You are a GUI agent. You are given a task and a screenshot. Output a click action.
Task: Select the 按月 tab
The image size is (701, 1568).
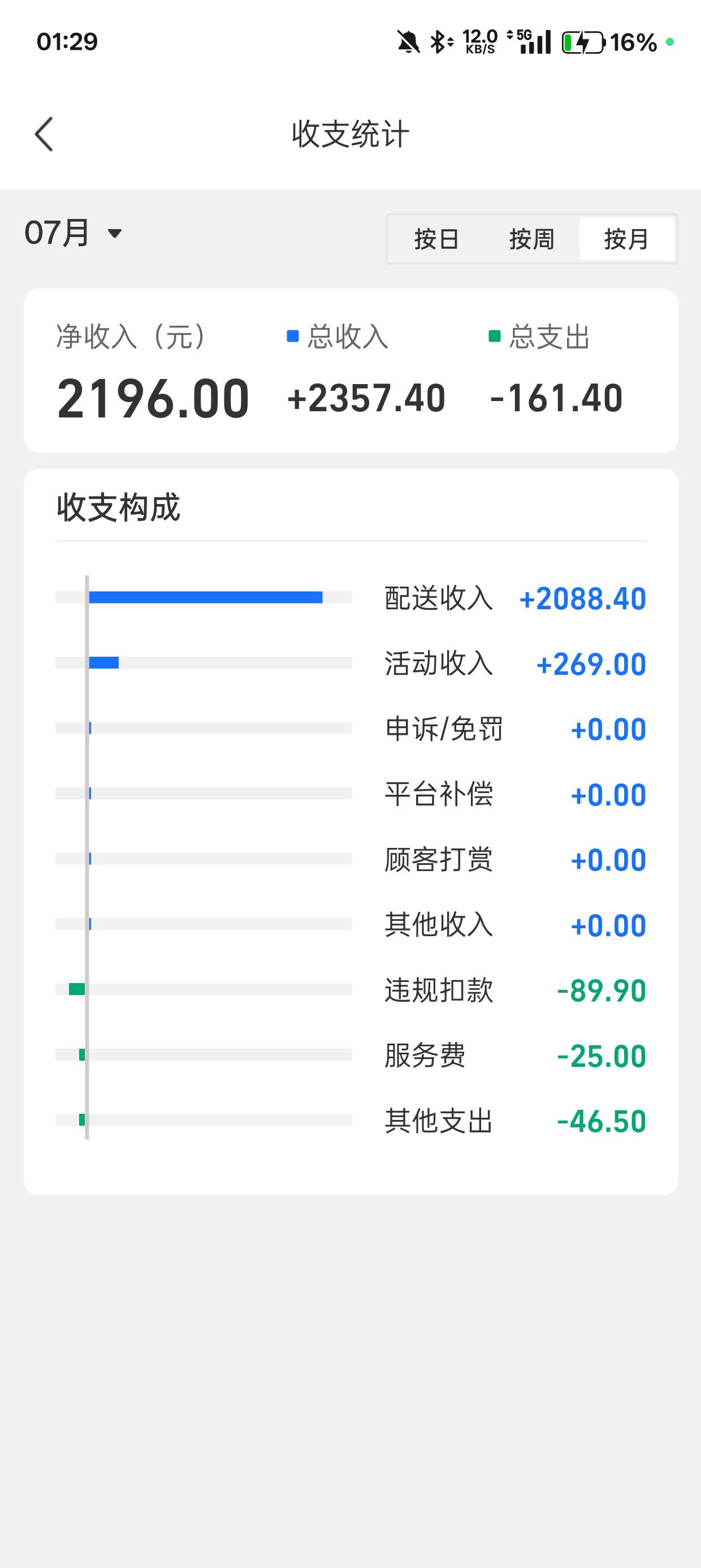point(627,239)
